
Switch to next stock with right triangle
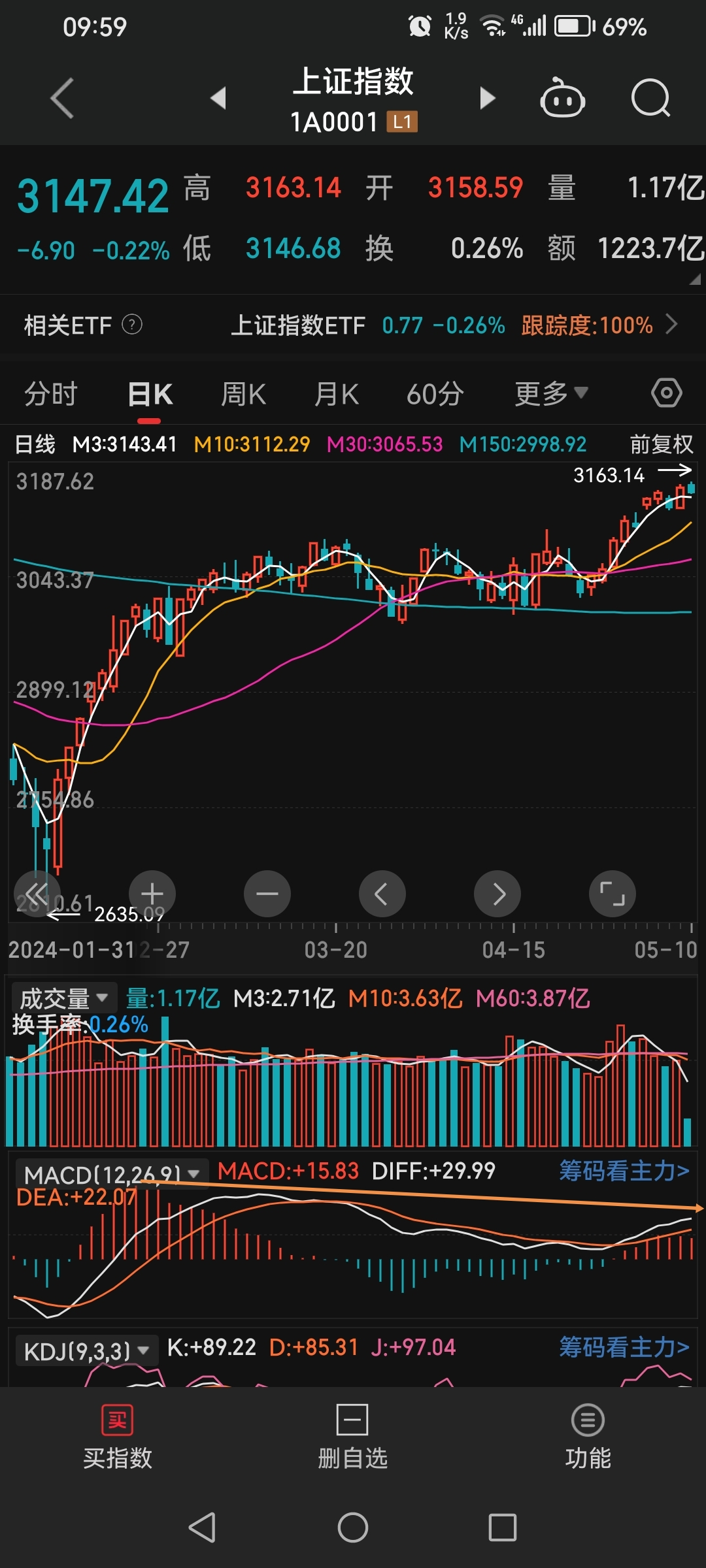click(x=487, y=98)
